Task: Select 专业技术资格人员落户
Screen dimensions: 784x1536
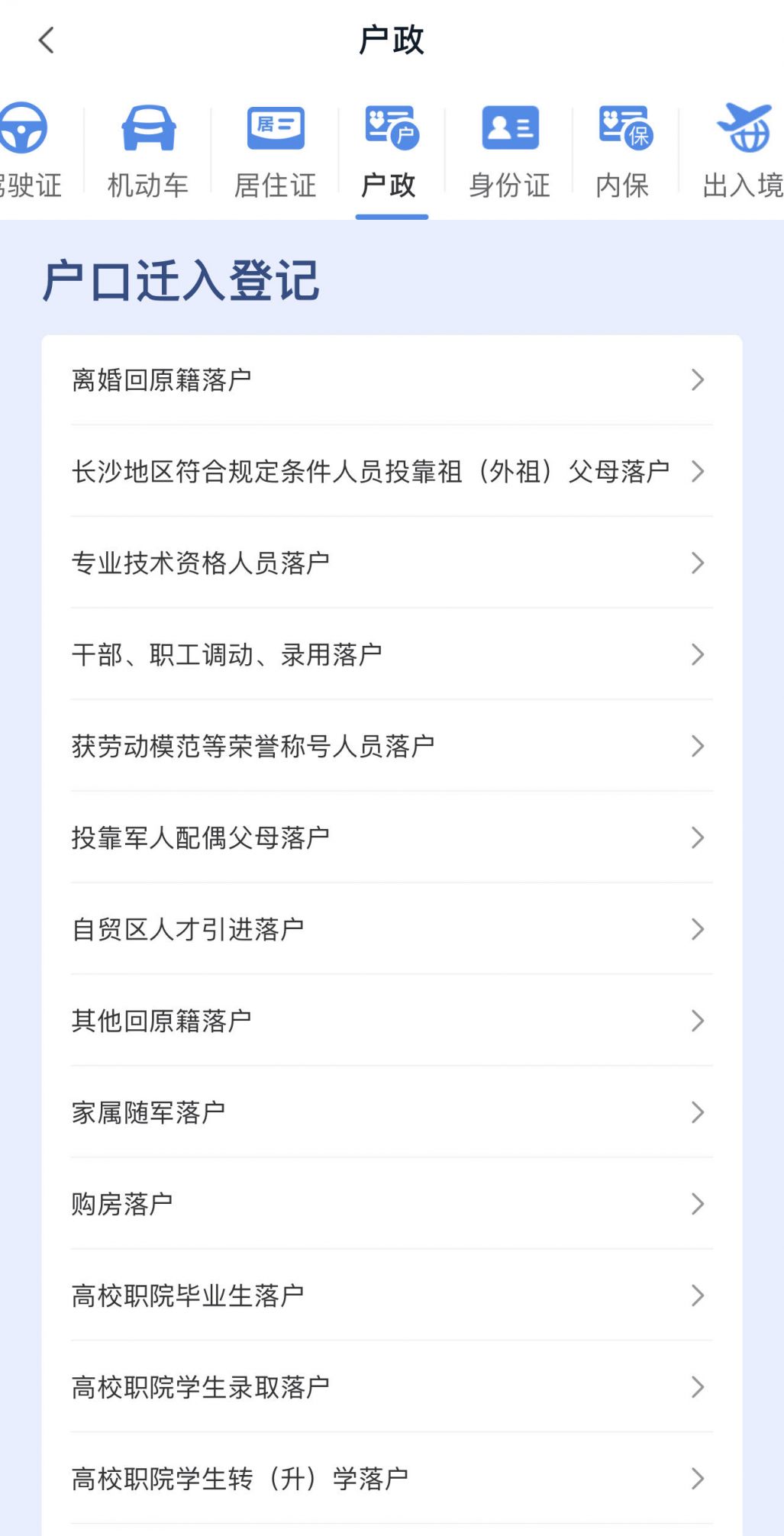Action: pyautogui.click(x=391, y=563)
